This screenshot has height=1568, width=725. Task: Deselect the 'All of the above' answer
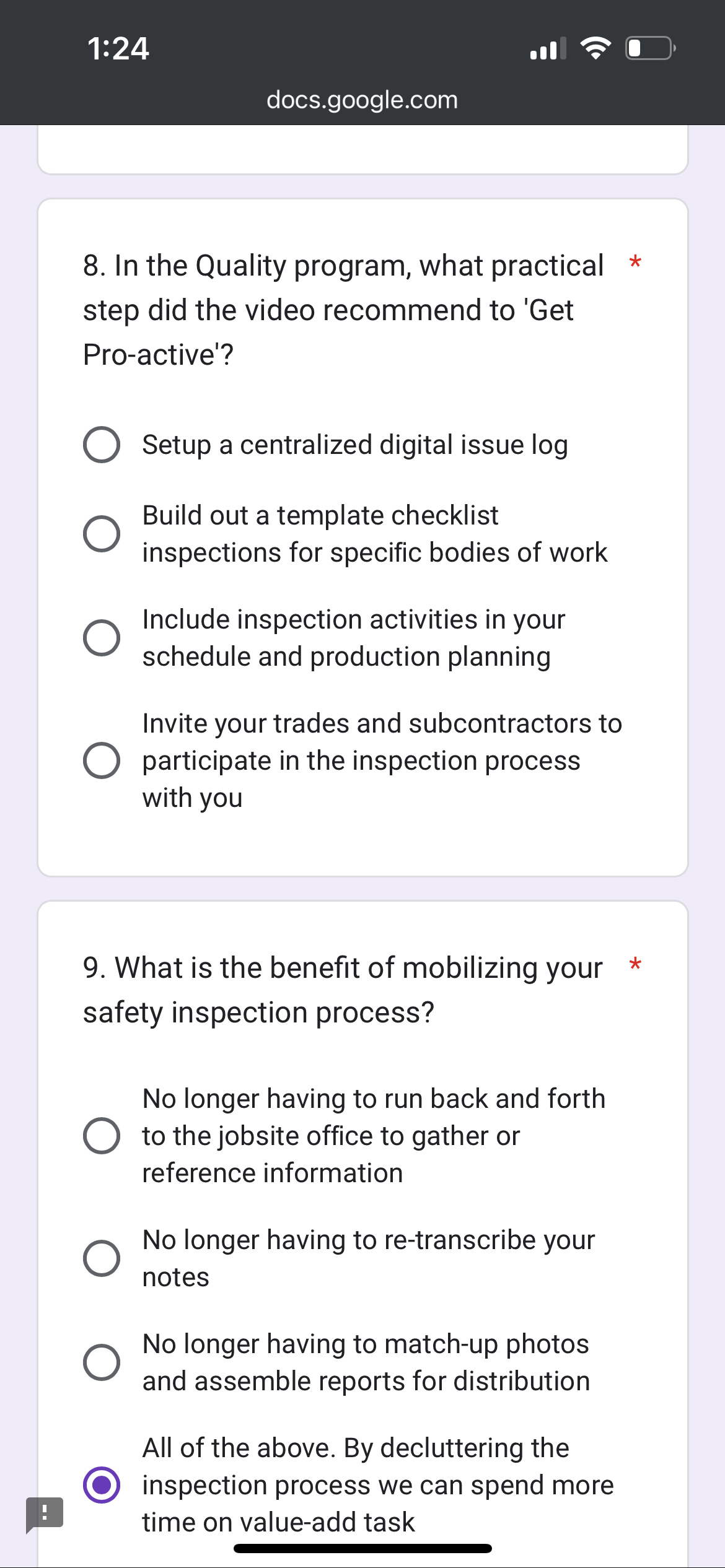(x=102, y=1484)
